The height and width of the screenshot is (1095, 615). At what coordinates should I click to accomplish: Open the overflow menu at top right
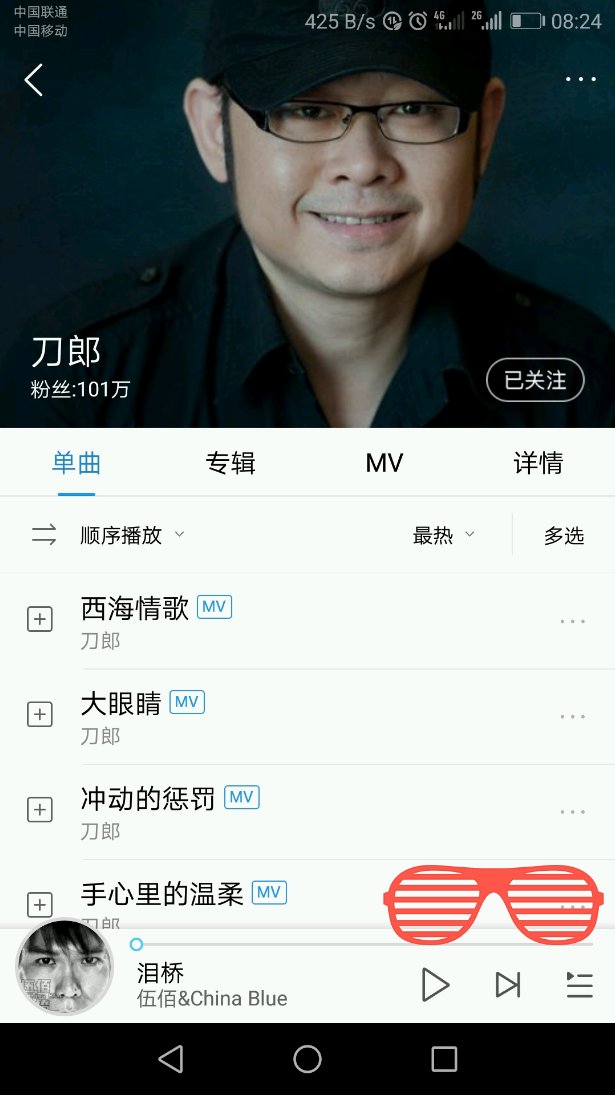(580, 80)
